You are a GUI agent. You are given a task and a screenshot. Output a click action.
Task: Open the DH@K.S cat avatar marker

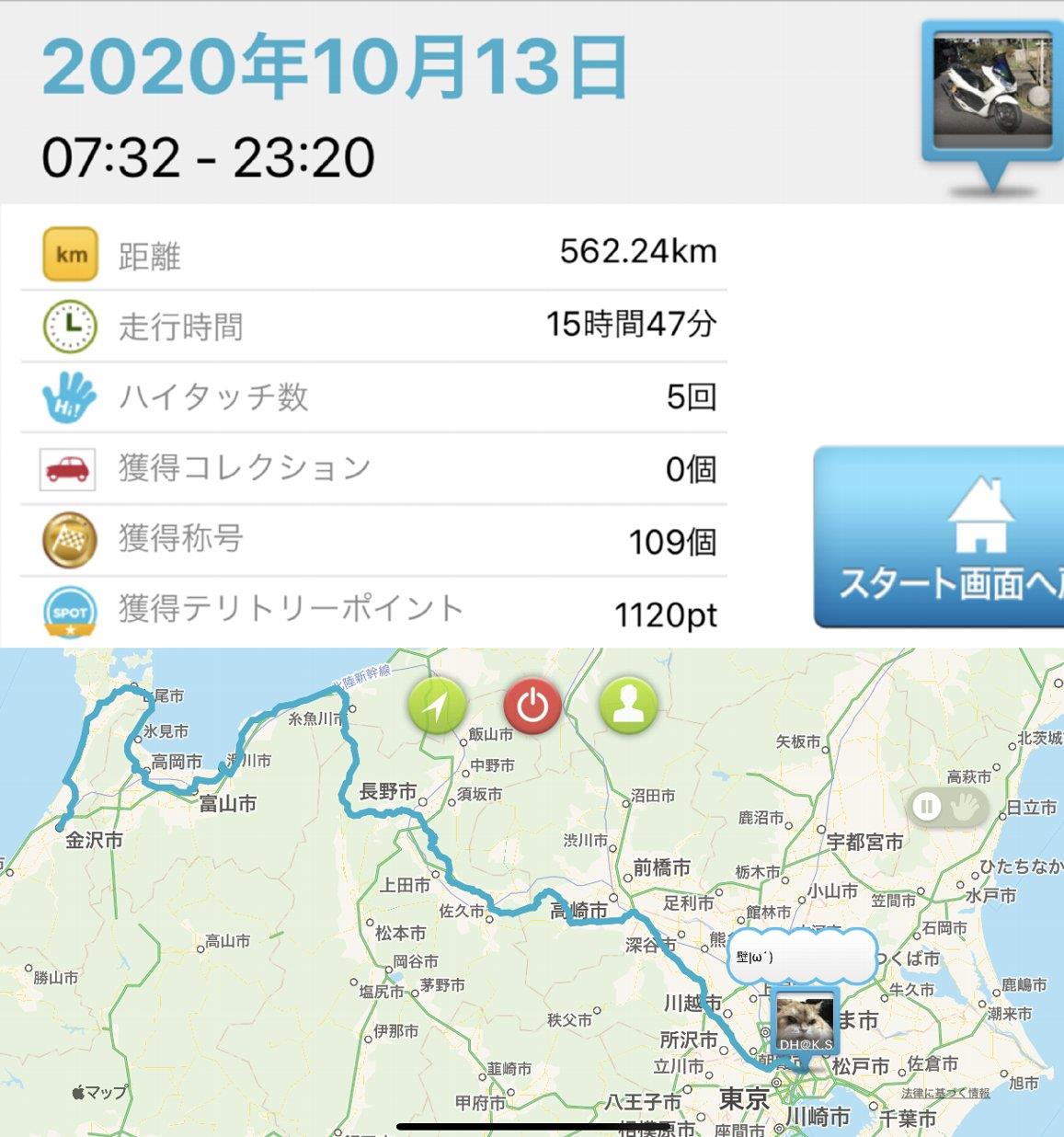click(x=805, y=1023)
